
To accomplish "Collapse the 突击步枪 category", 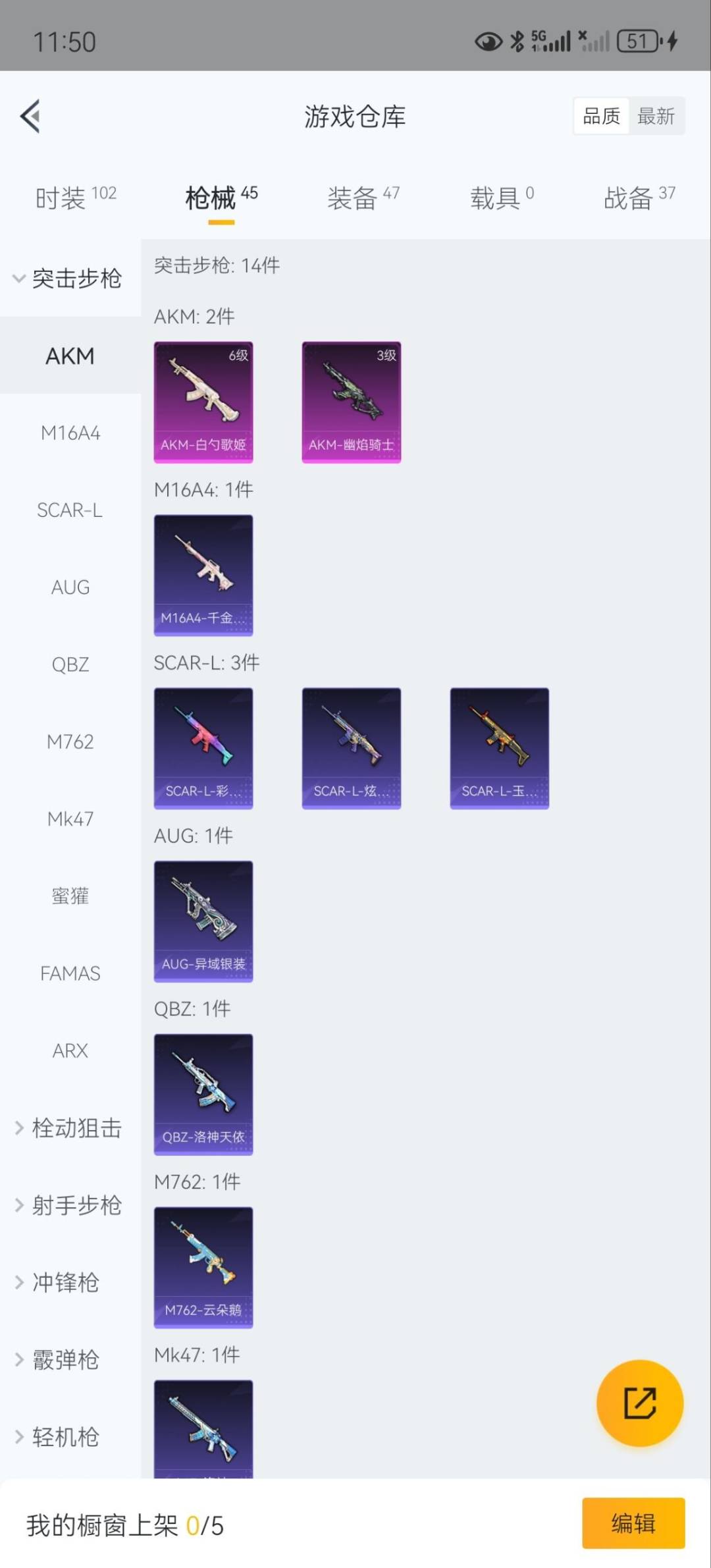I will tap(68, 279).
